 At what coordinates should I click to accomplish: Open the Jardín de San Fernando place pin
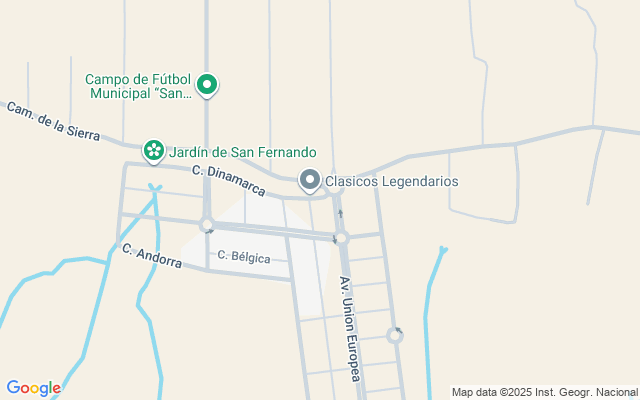click(154, 151)
